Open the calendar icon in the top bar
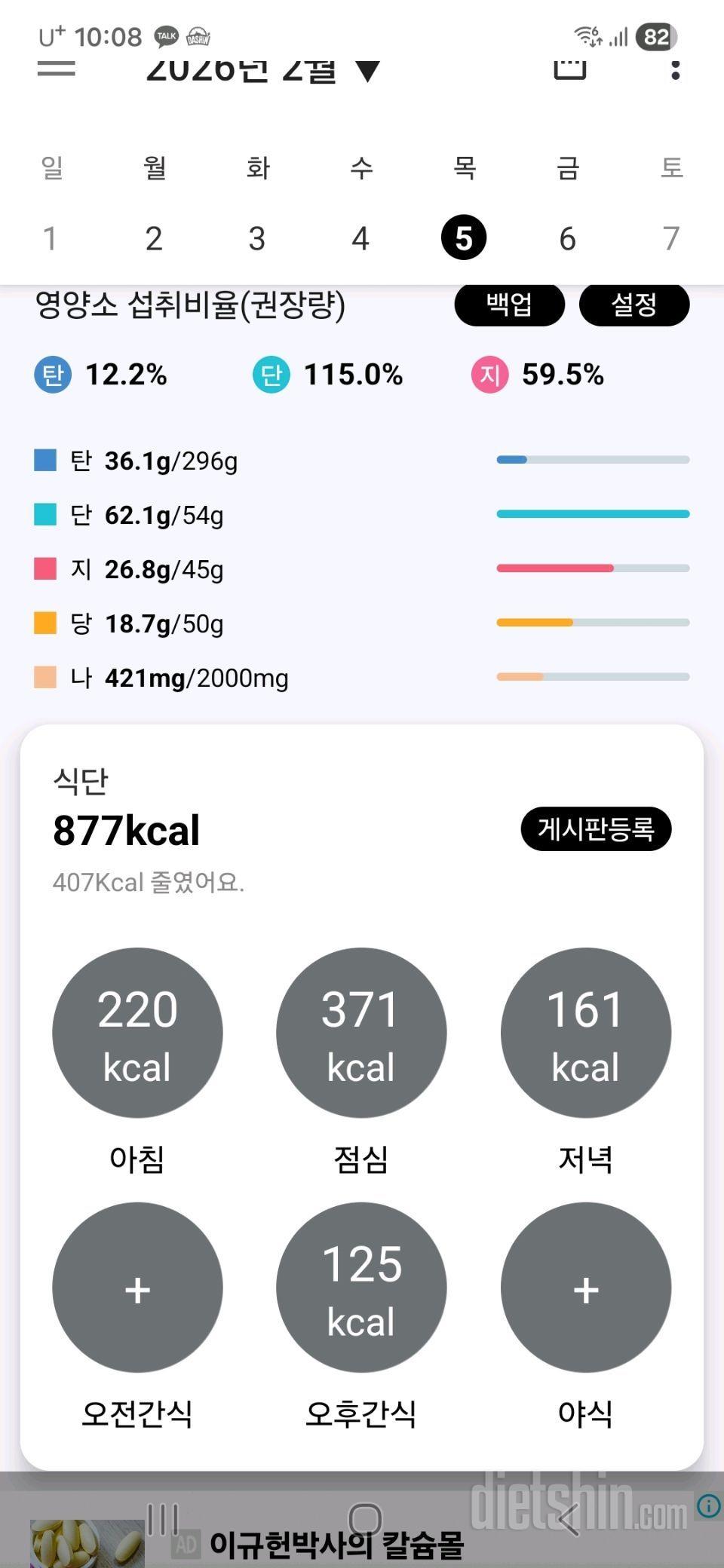The image size is (724, 1568). pyautogui.click(x=571, y=68)
